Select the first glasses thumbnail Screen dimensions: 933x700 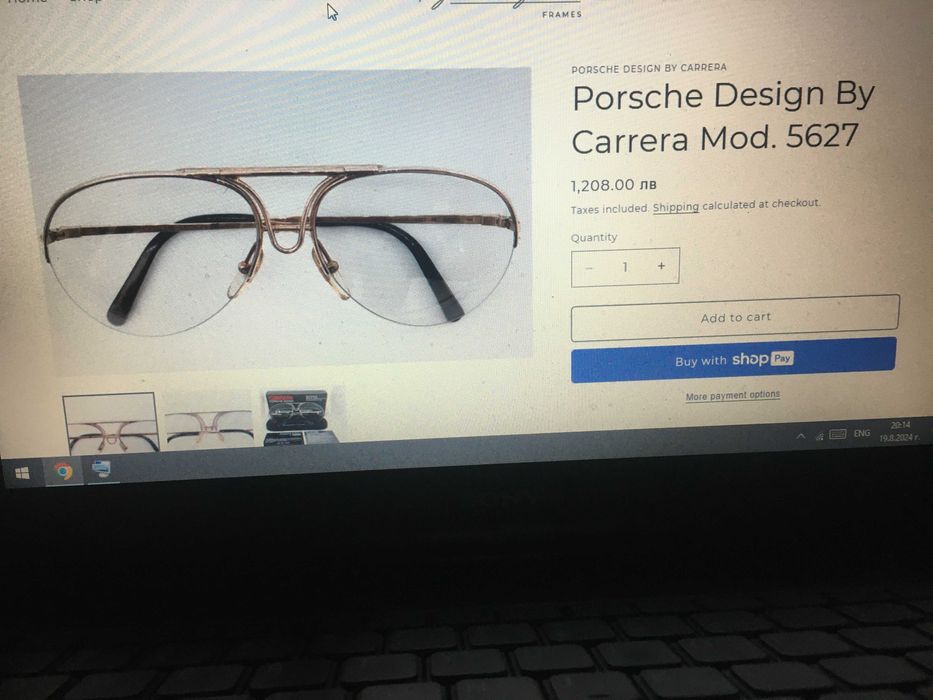[x=110, y=422]
